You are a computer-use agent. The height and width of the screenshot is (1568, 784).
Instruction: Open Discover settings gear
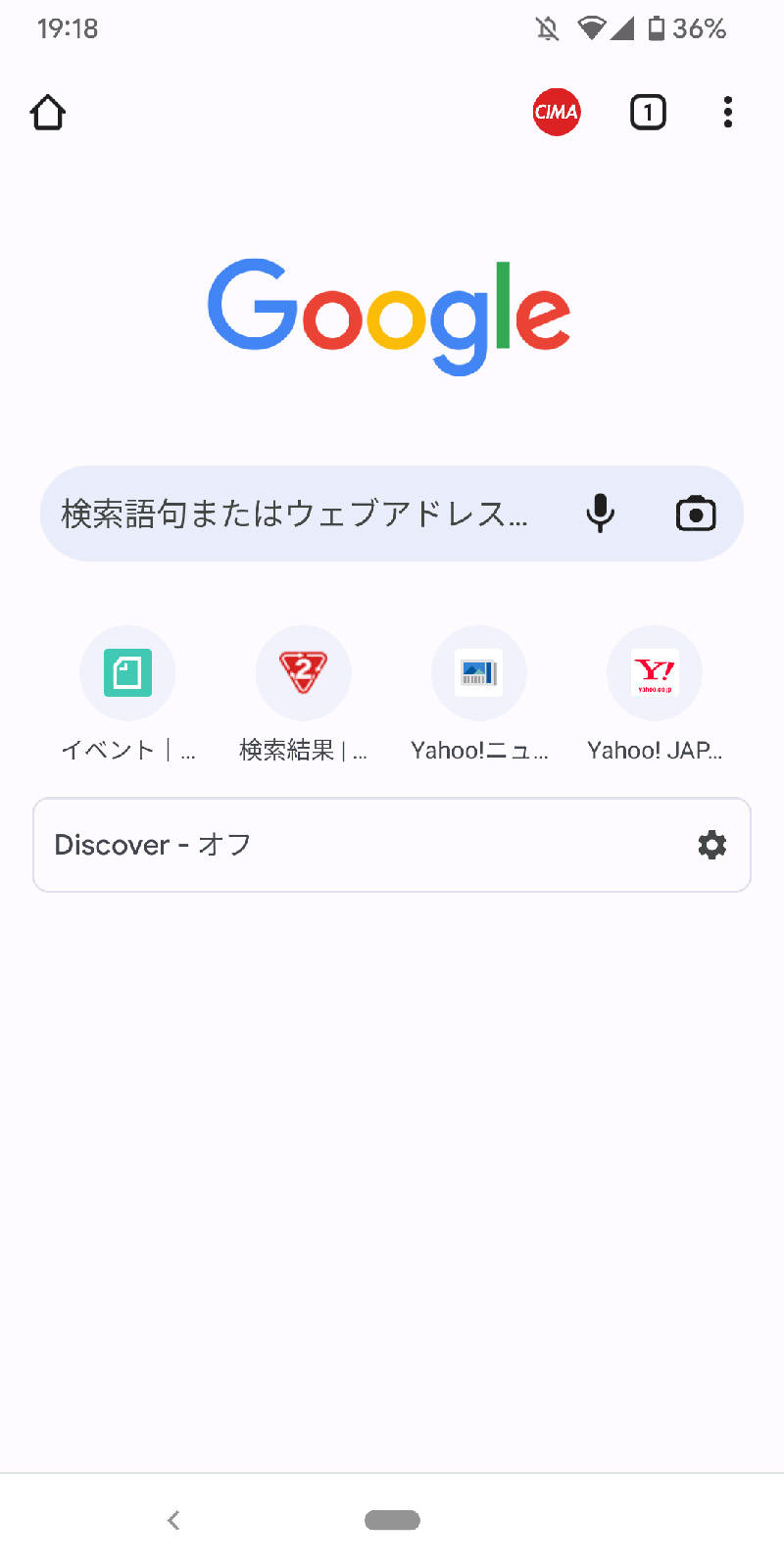712,845
